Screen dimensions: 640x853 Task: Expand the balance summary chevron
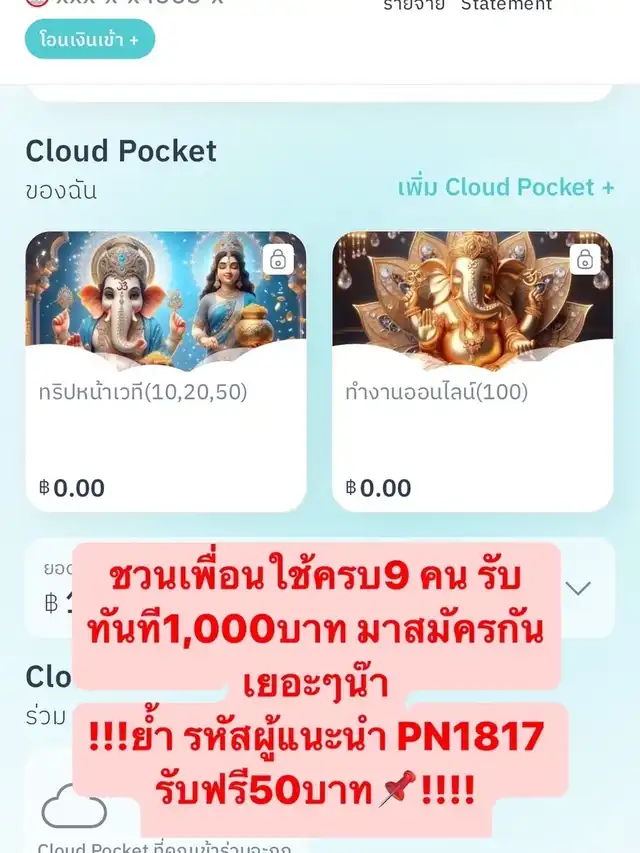pos(578,588)
